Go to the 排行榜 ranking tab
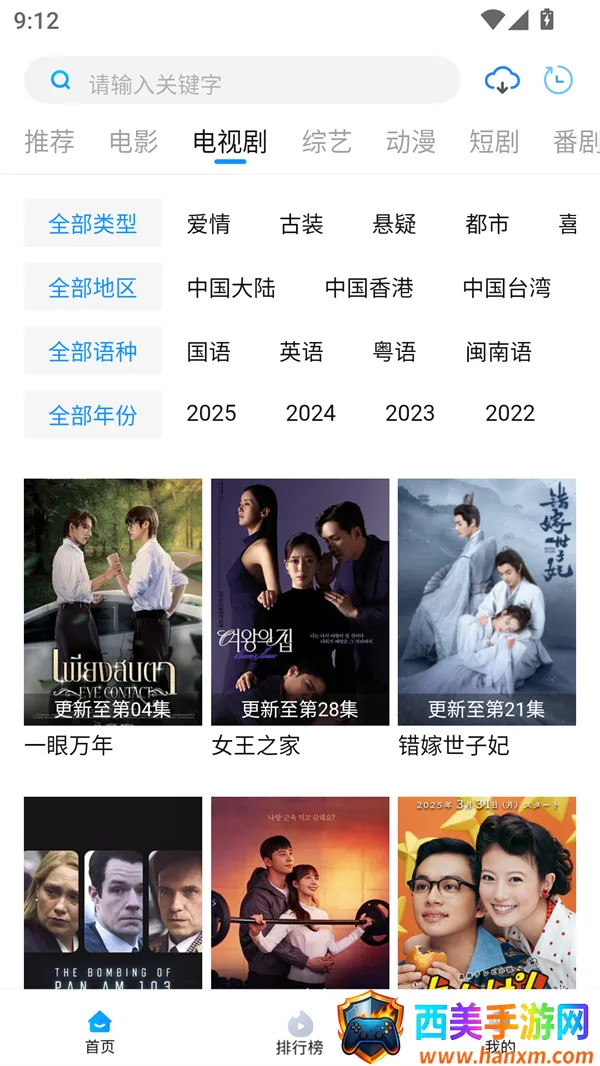 300,1032
